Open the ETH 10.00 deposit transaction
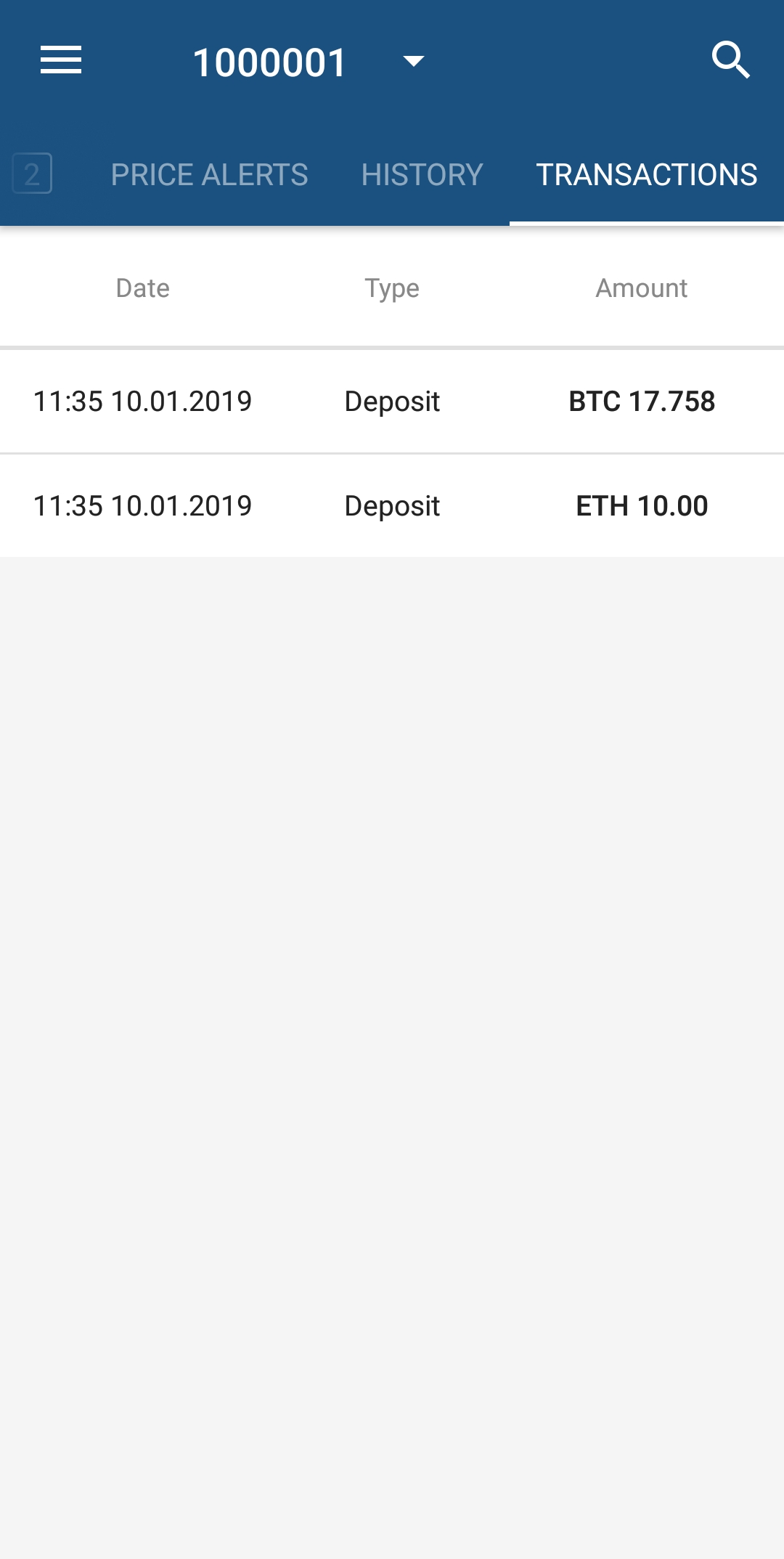This screenshot has width=784, height=1559. [x=392, y=506]
